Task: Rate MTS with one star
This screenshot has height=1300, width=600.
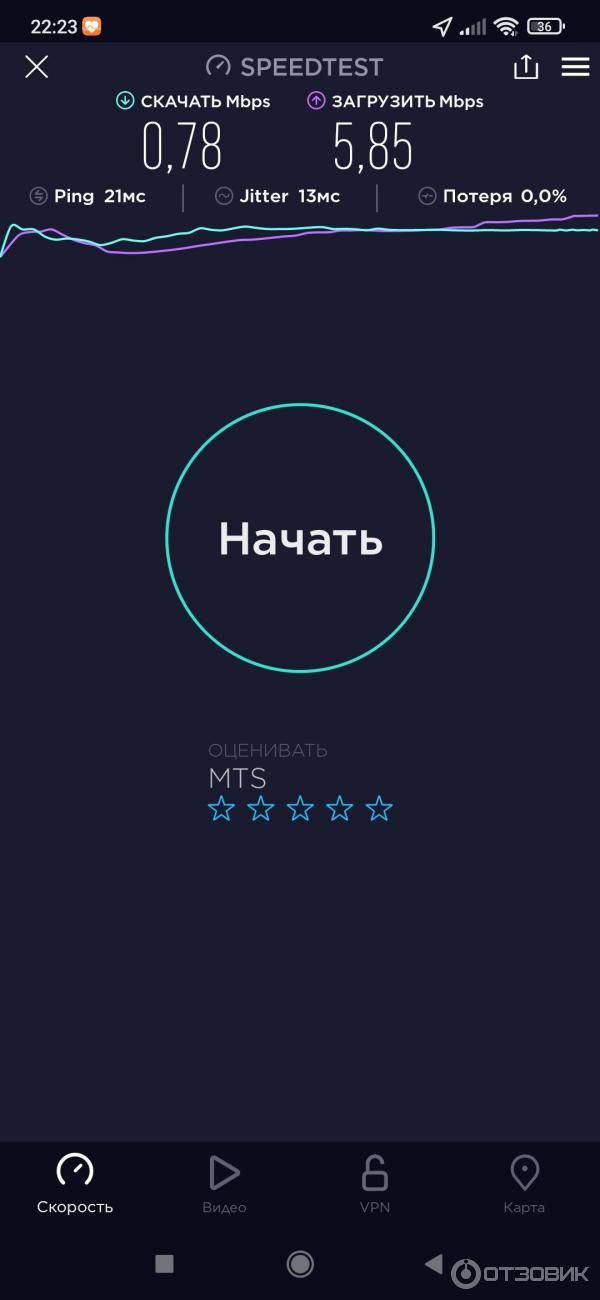Action: coord(221,809)
